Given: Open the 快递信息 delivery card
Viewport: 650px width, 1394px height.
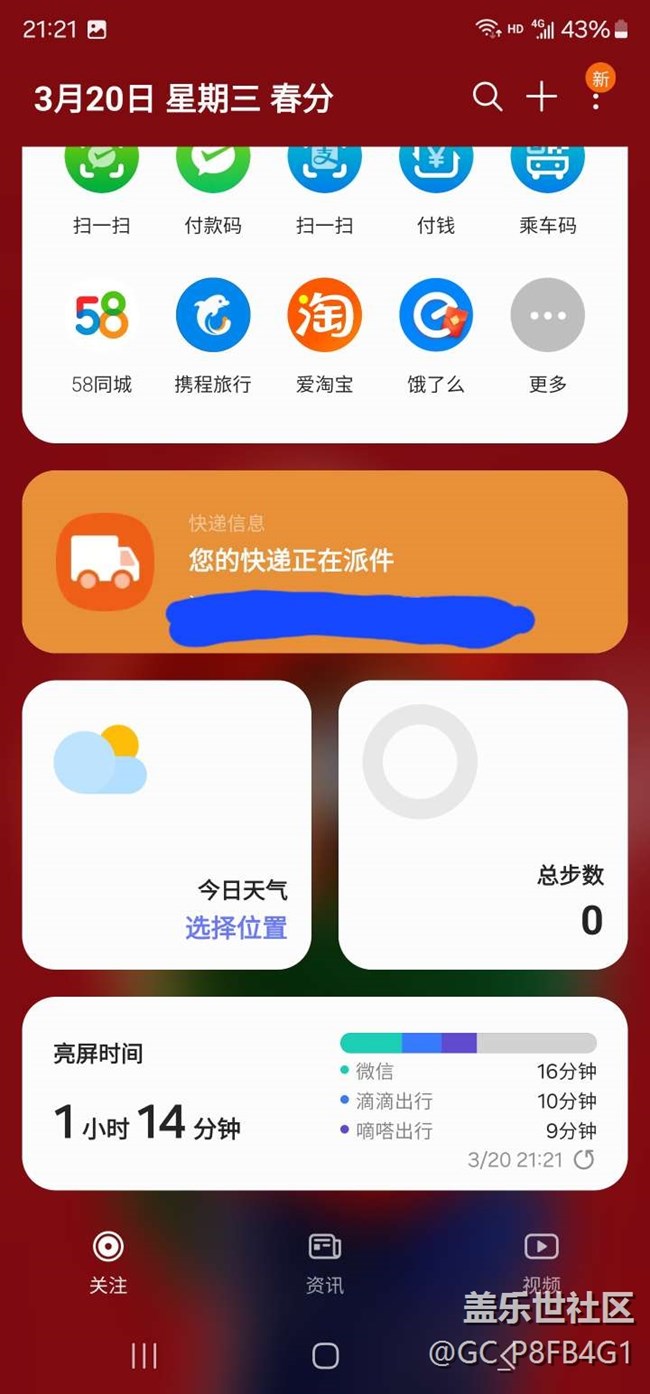Looking at the screenshot, I should pyautogui.click(x=325, y=562).
